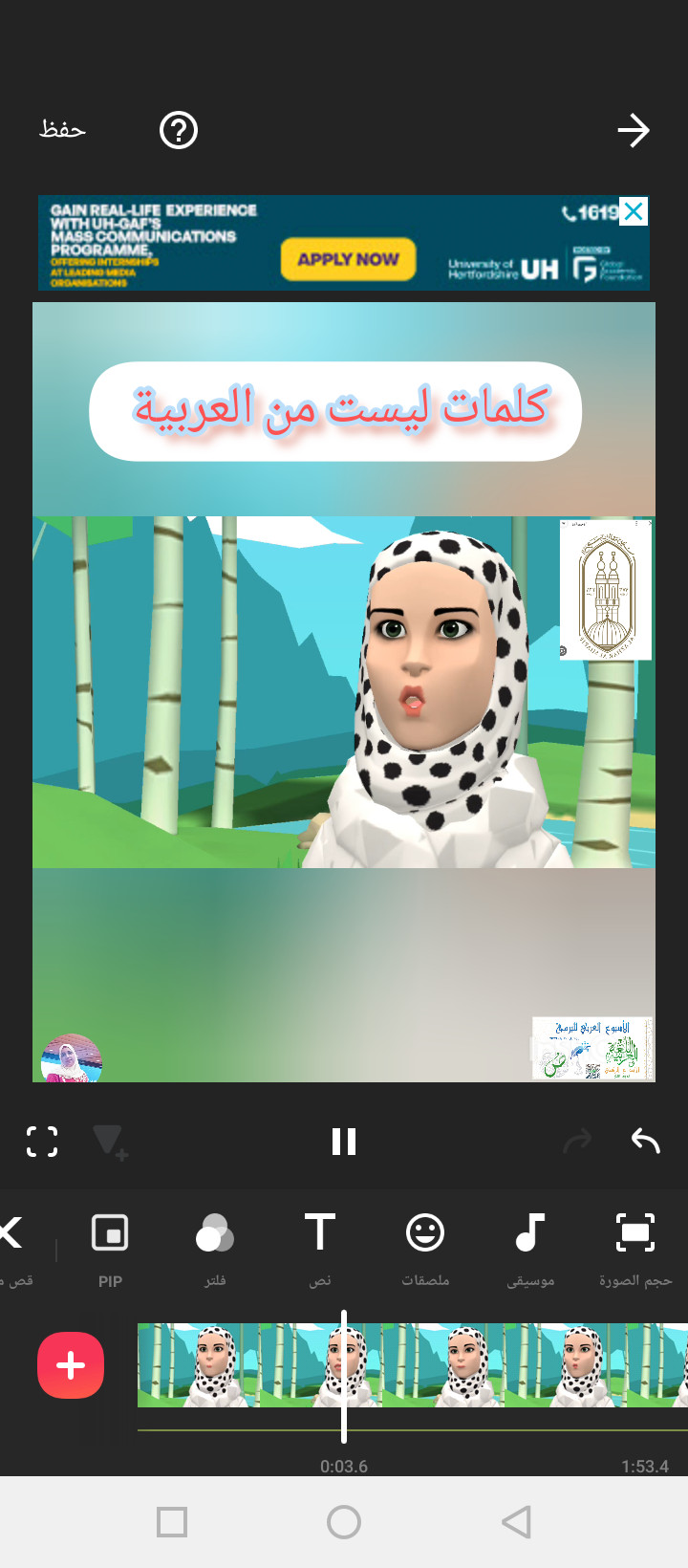Open the help question mark icon
Image resolution: width=688 pixels, height=1568 pixels.
[x=179, y=130]
